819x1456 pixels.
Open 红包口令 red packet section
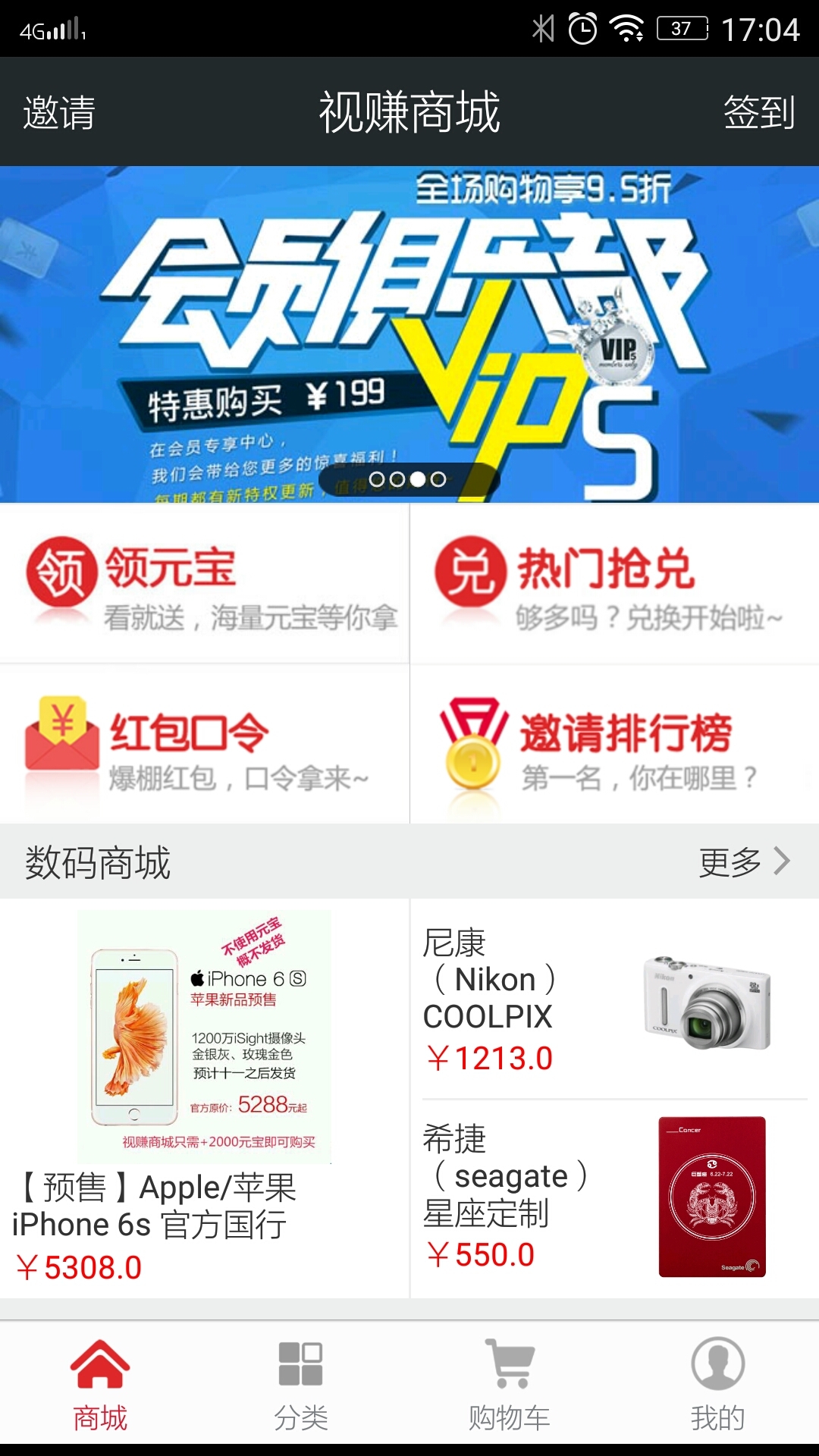(205, 745)
